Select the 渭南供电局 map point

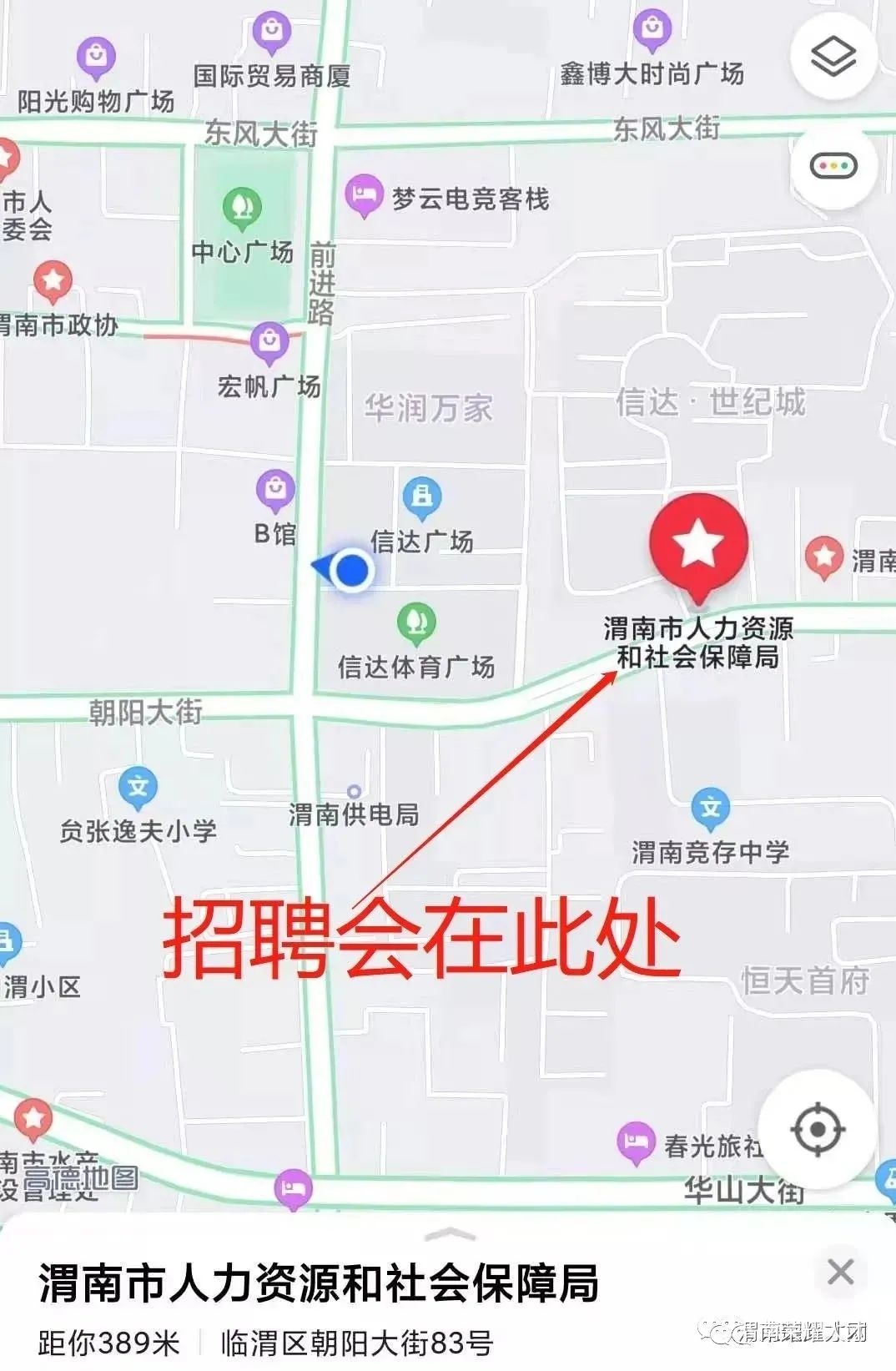(355, 791)
